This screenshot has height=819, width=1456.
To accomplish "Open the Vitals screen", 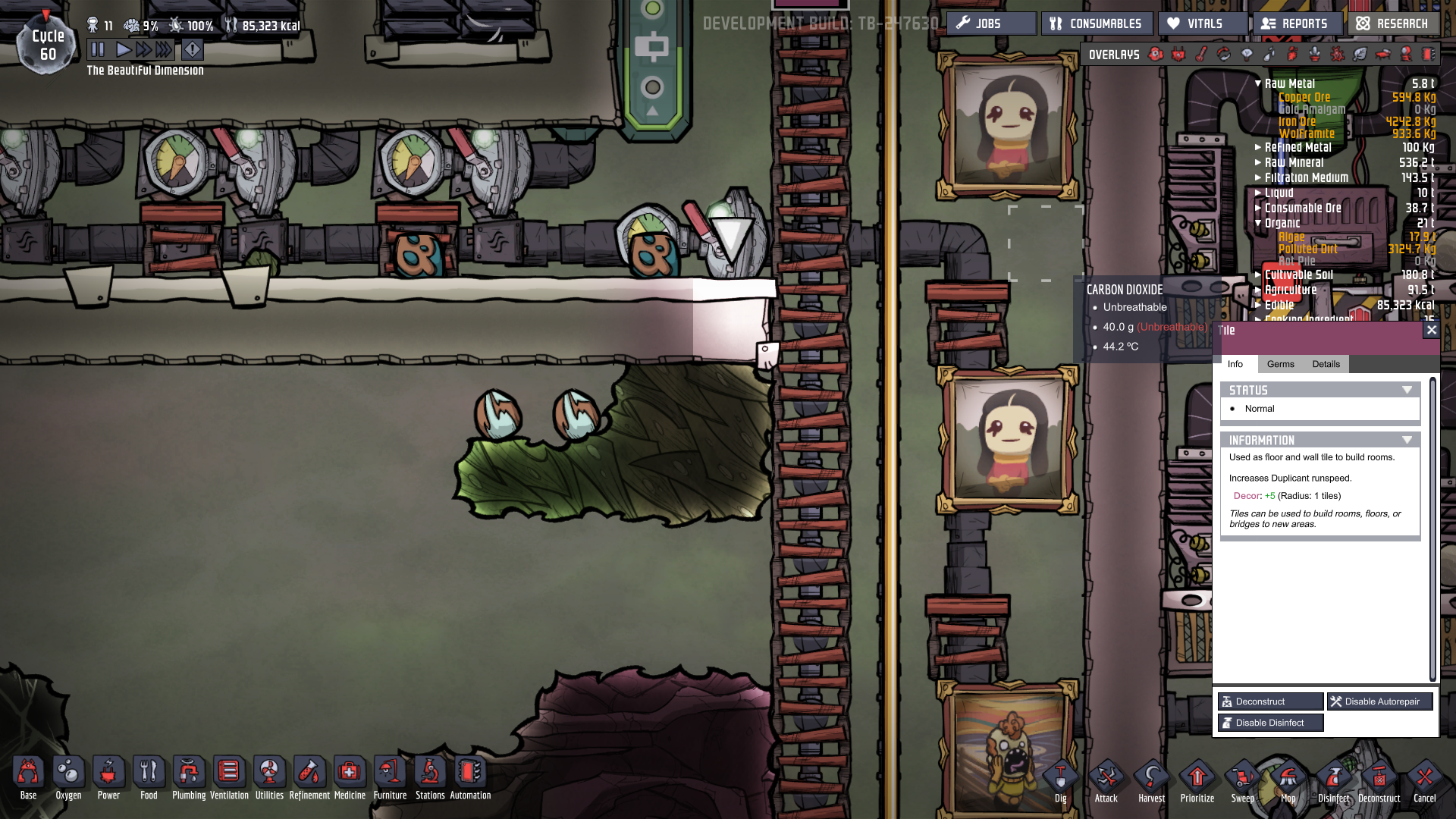I will tap(1202, 24).
